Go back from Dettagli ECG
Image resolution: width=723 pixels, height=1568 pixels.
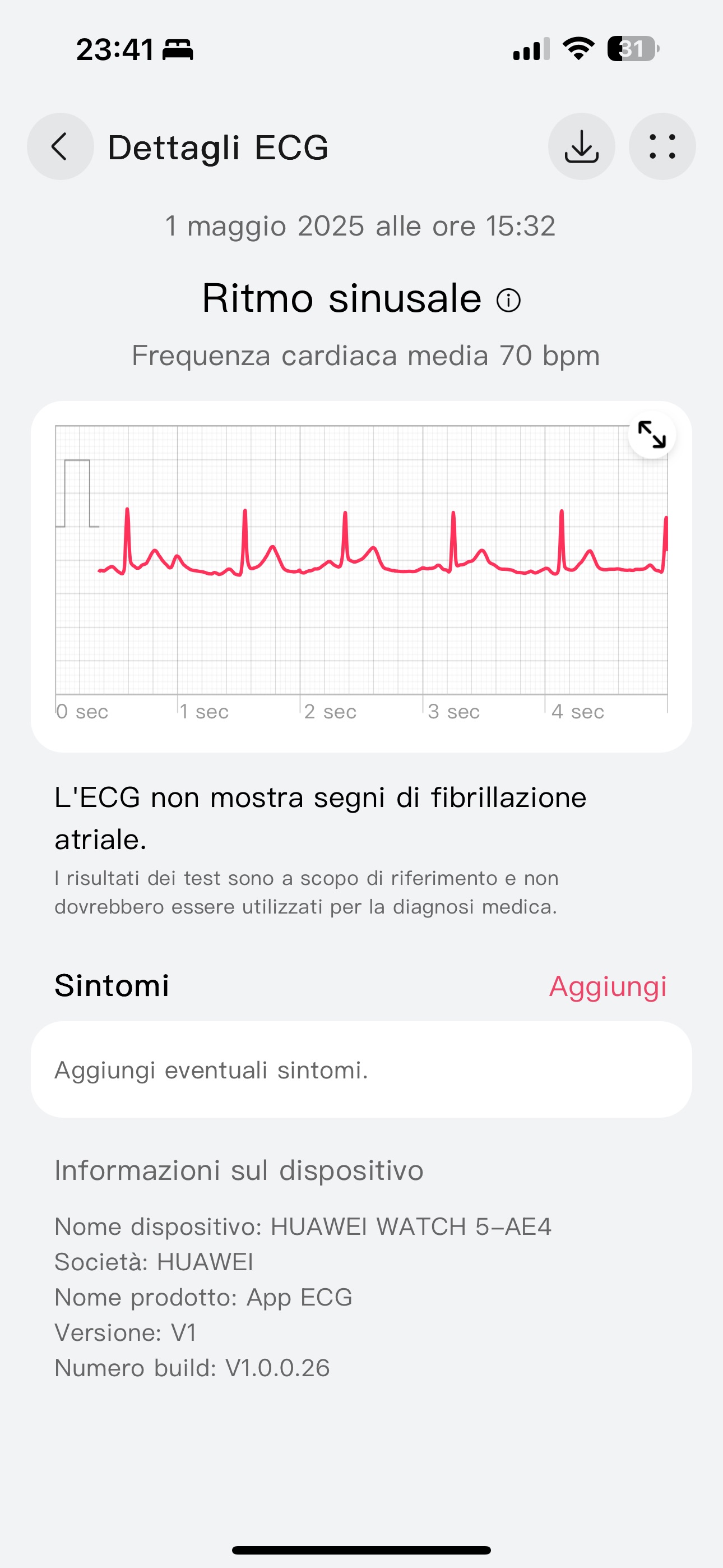pyautogui.click(x=61, y=147)
